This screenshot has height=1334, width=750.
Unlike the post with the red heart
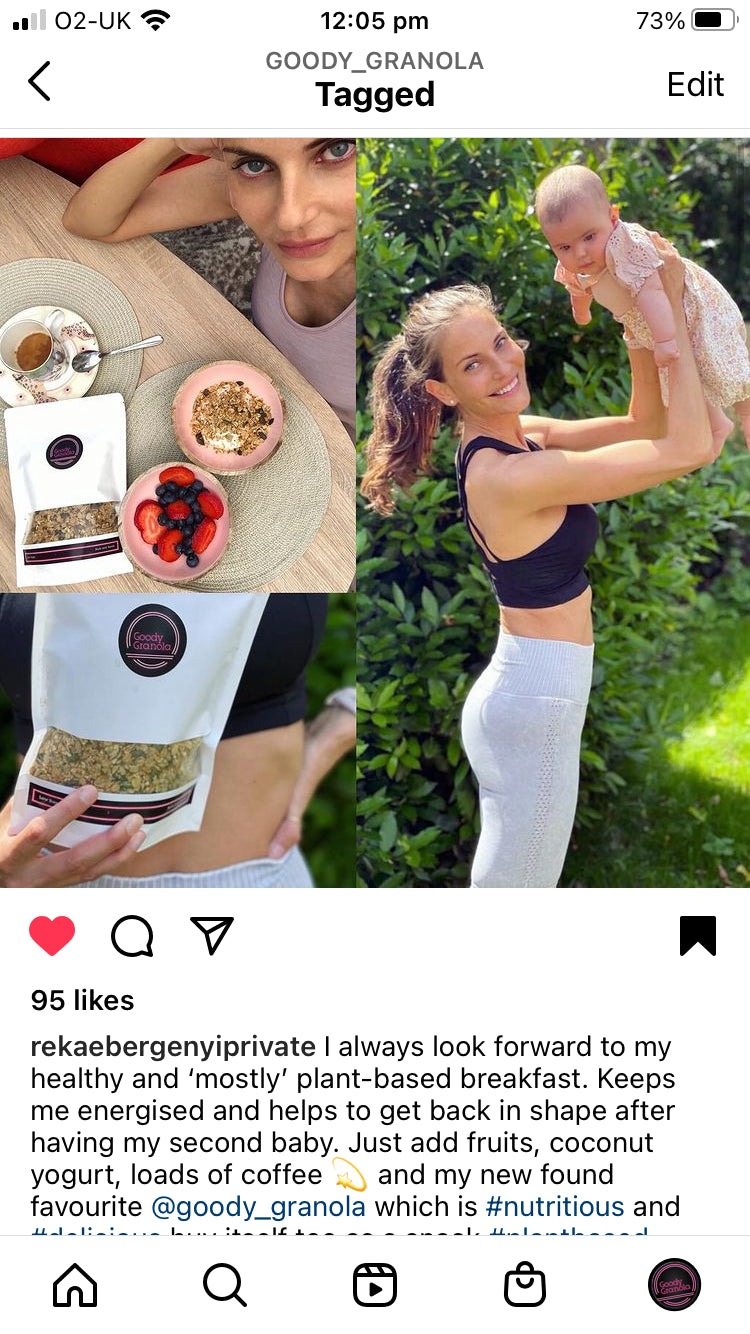[x=52, y=936]
